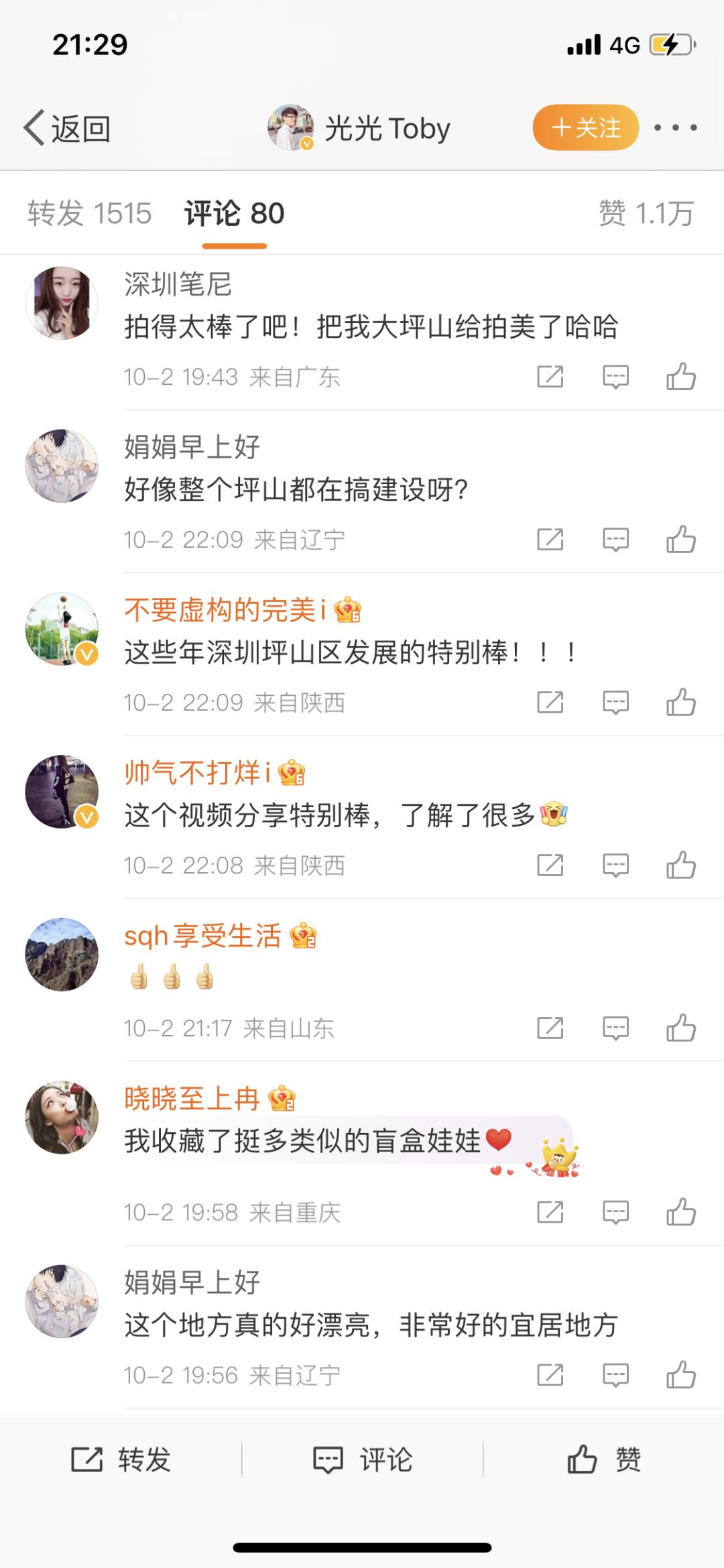
Task: Tap the orange 关注 follow button
Action: pyautogui.click(x=585, y=127)
